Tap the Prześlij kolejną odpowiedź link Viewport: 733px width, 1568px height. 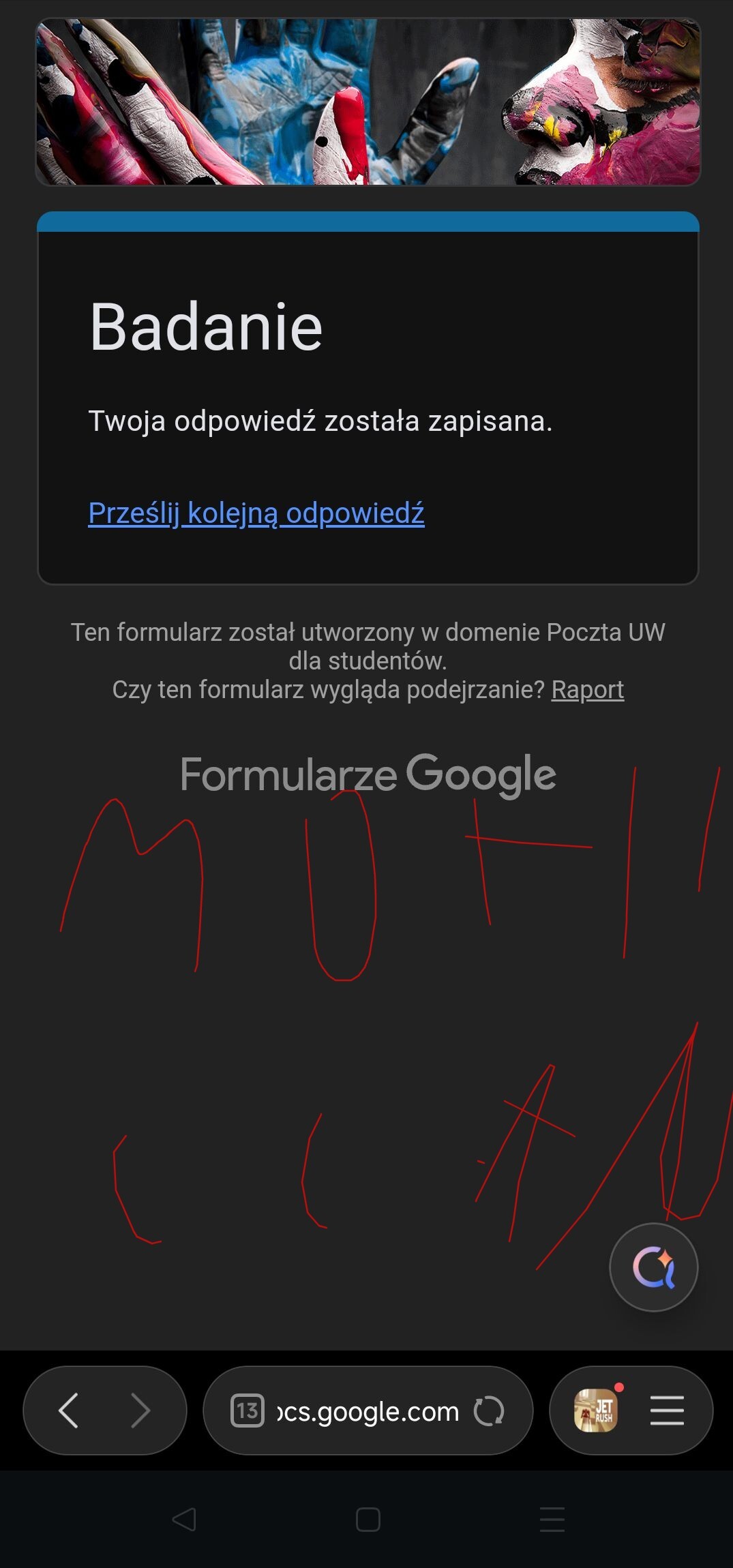pyautogui.click(x=256, y=513)
